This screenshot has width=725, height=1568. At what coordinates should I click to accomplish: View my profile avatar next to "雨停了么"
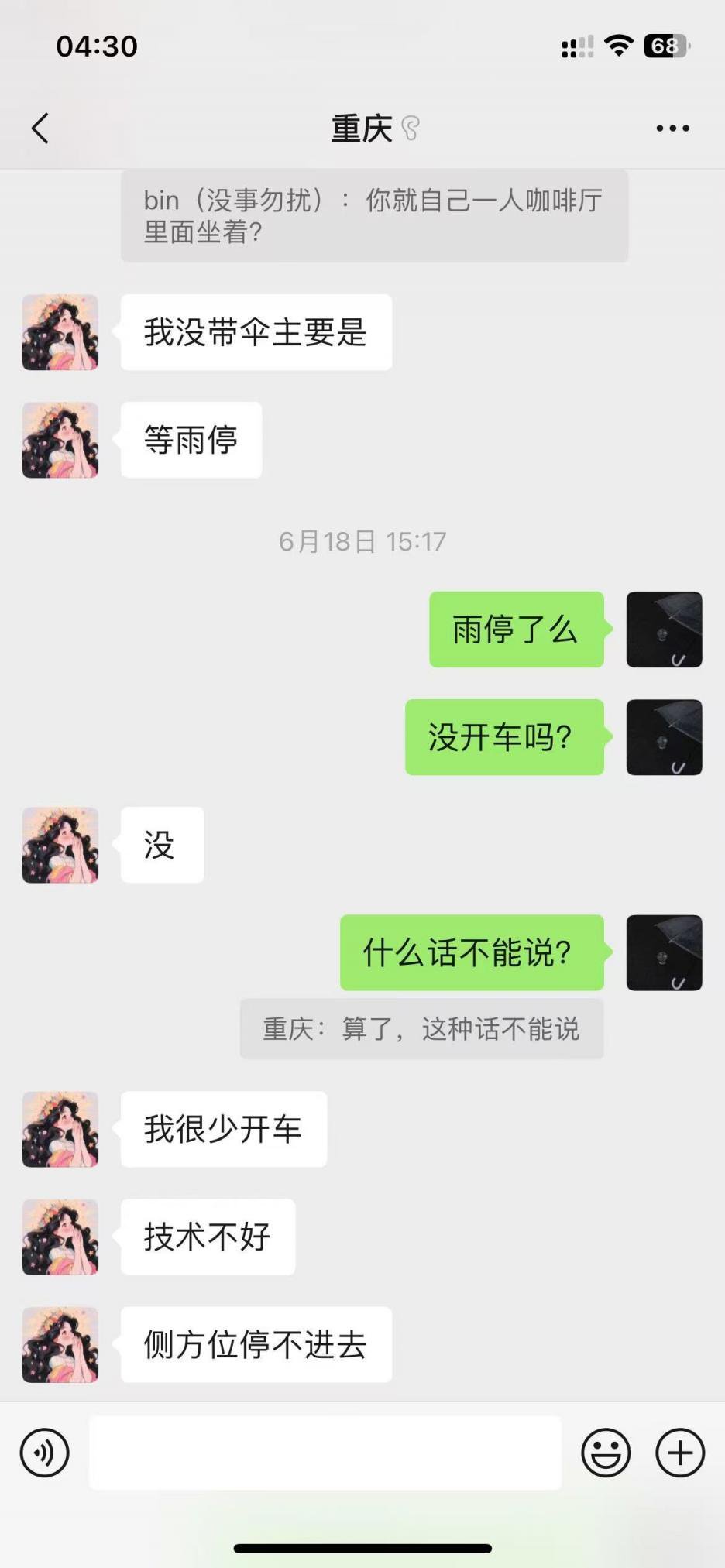click(x=664, y=630)
